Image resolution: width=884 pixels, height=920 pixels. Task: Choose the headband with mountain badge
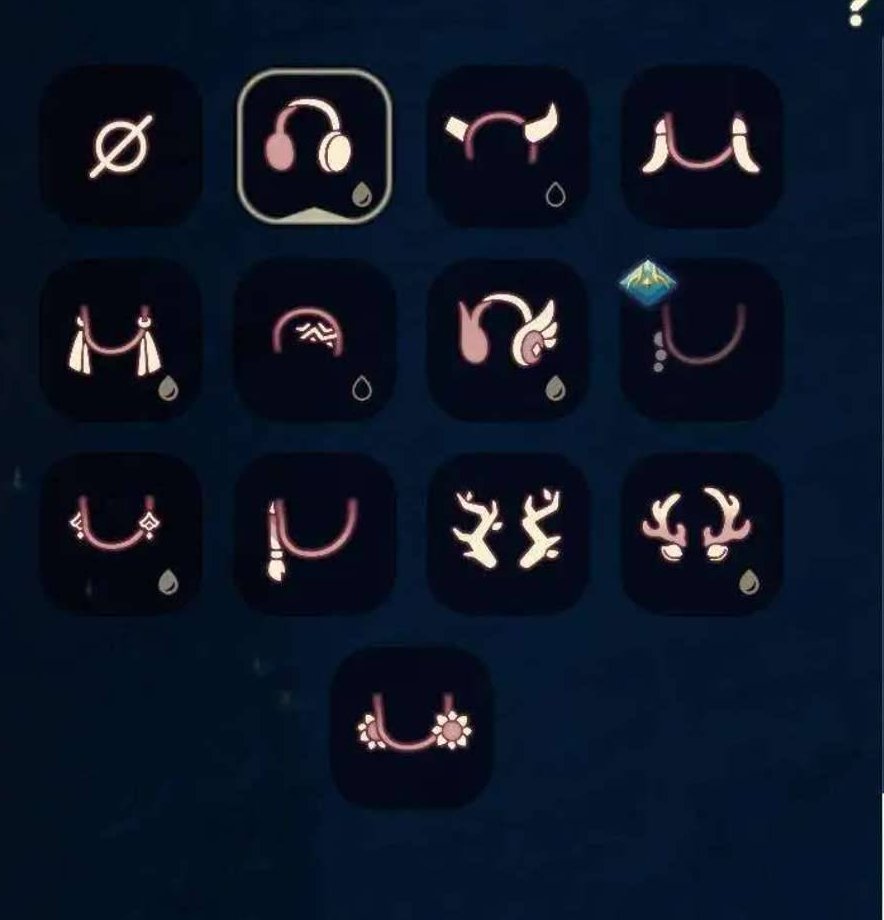pos(701,340)
